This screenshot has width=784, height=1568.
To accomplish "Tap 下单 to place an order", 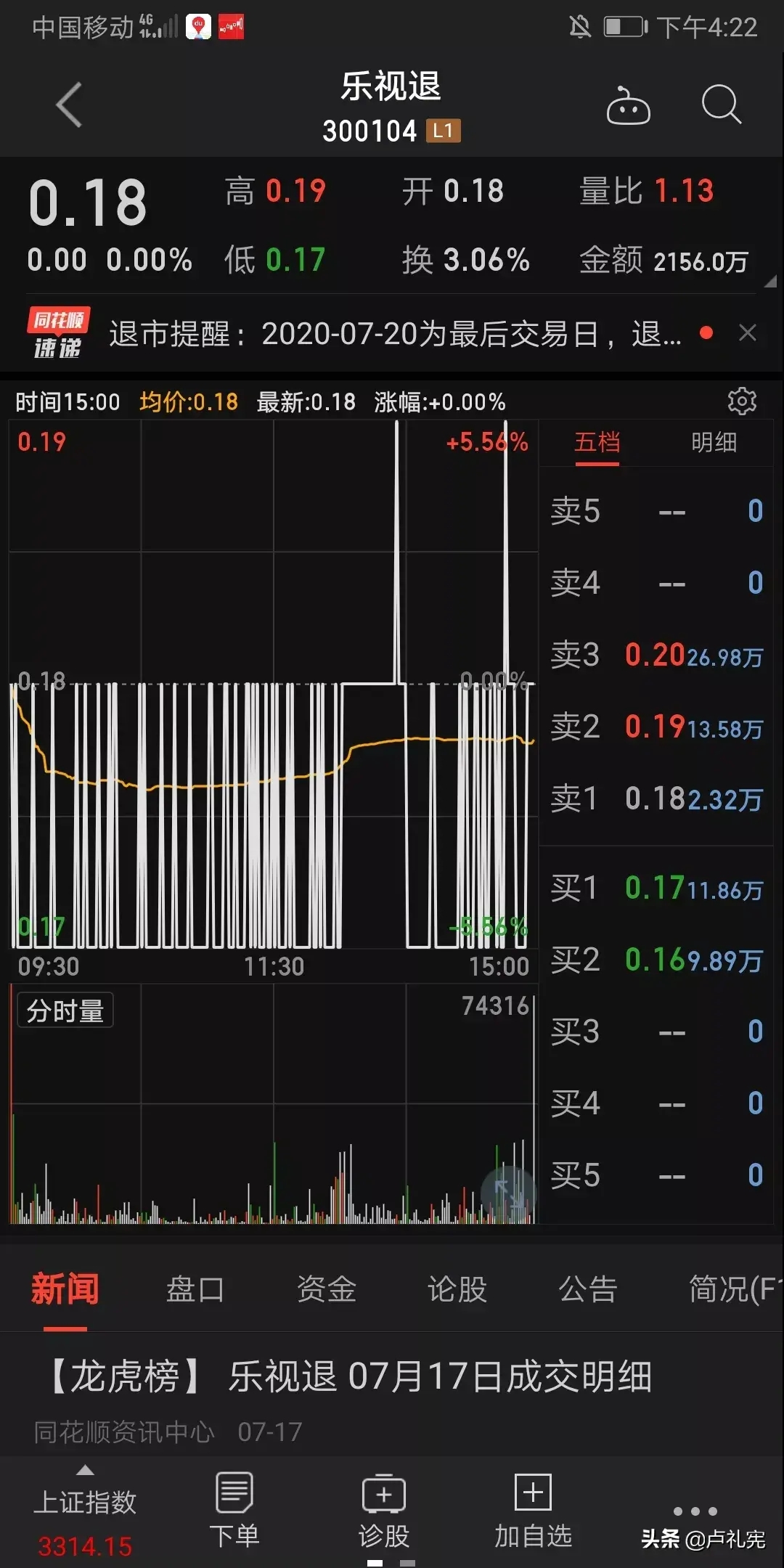I will click(234, 1511).
